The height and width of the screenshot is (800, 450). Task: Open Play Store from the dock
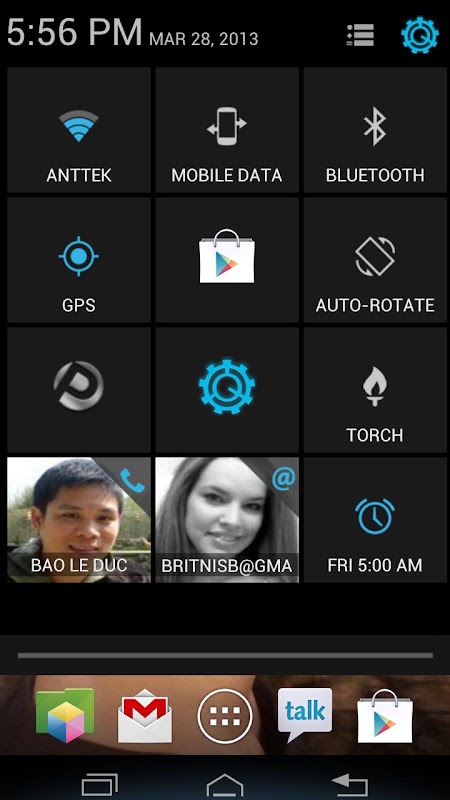(385, 715)
